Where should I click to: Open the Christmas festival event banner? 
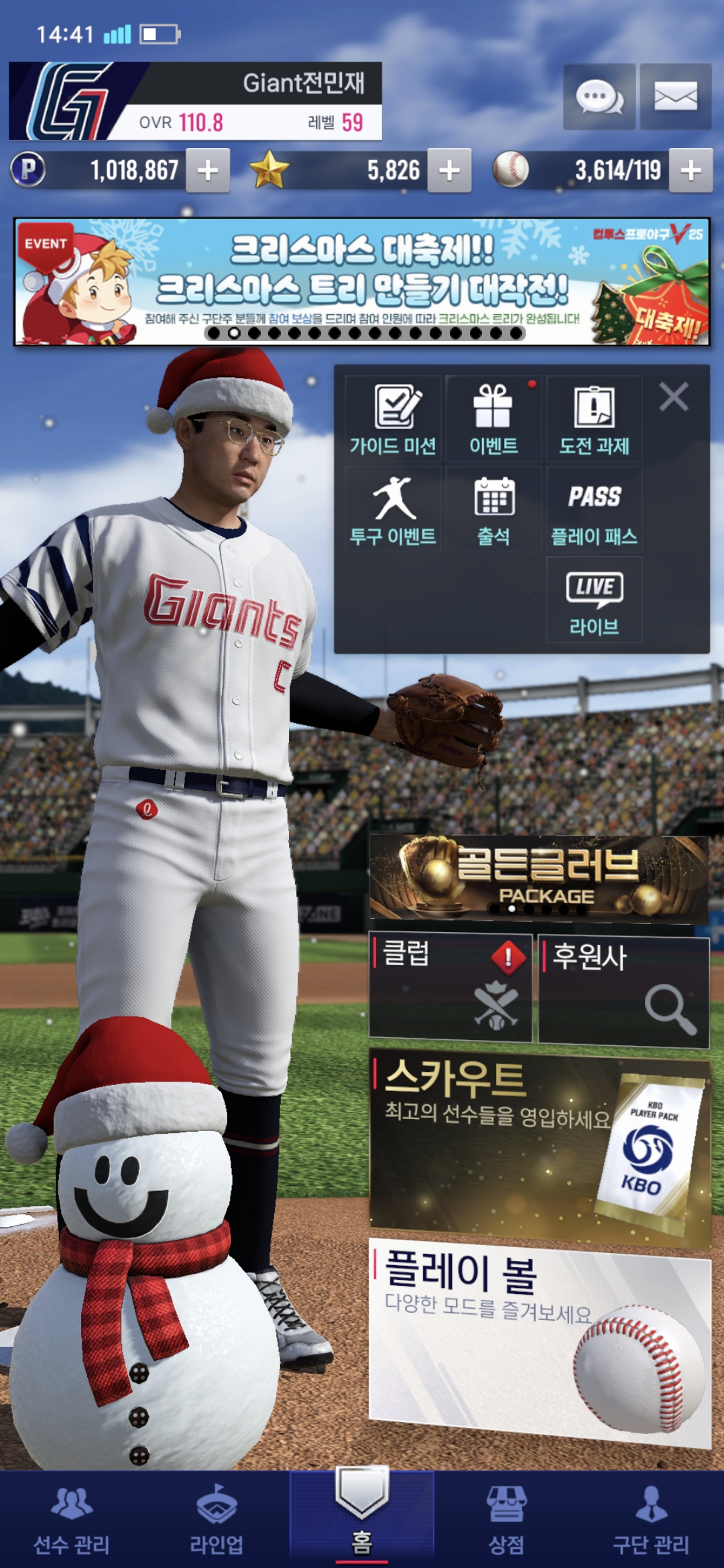(x=362, y=281)
